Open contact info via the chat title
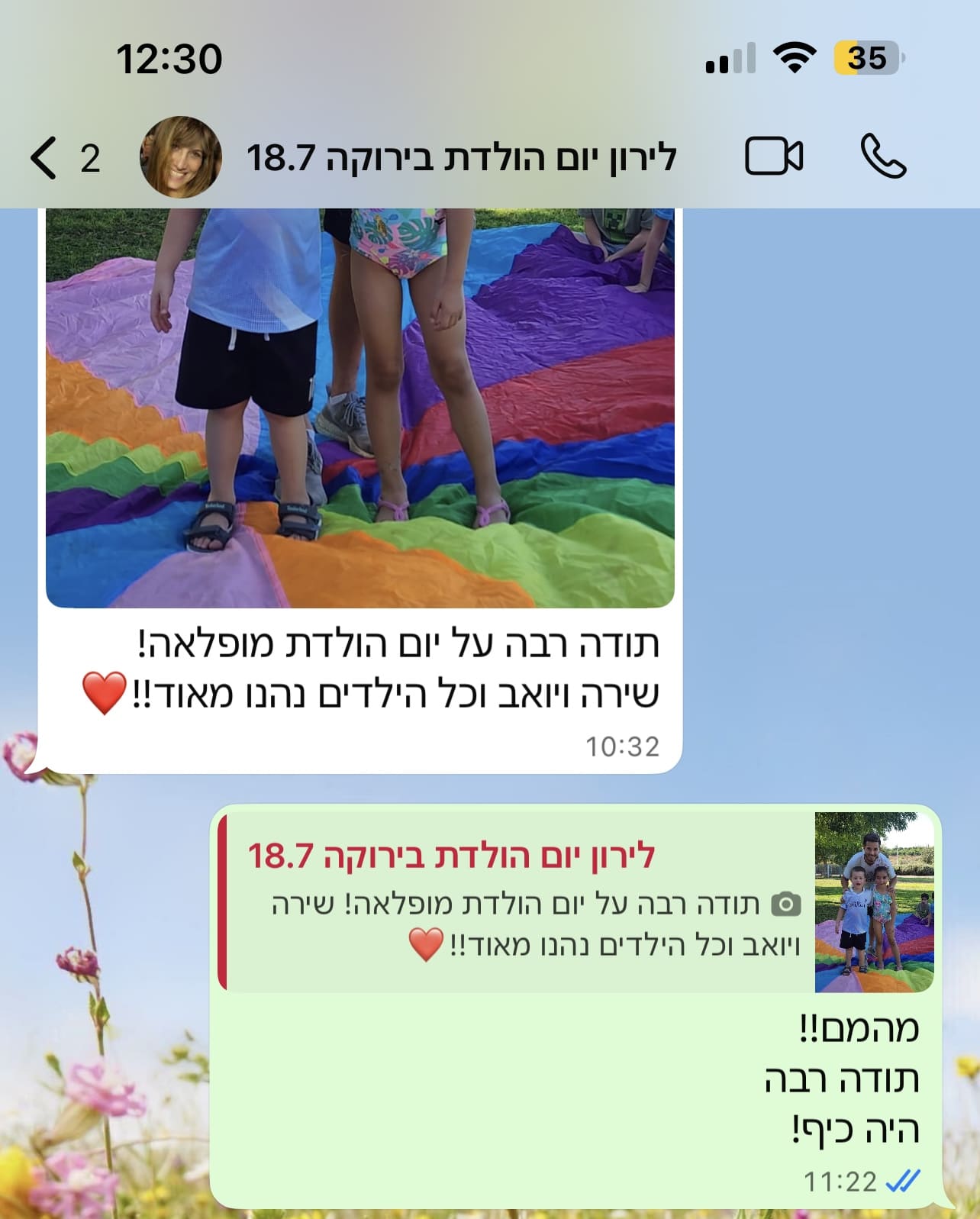The height and width of the screenshot is (1219, 980). pos(461,158)
